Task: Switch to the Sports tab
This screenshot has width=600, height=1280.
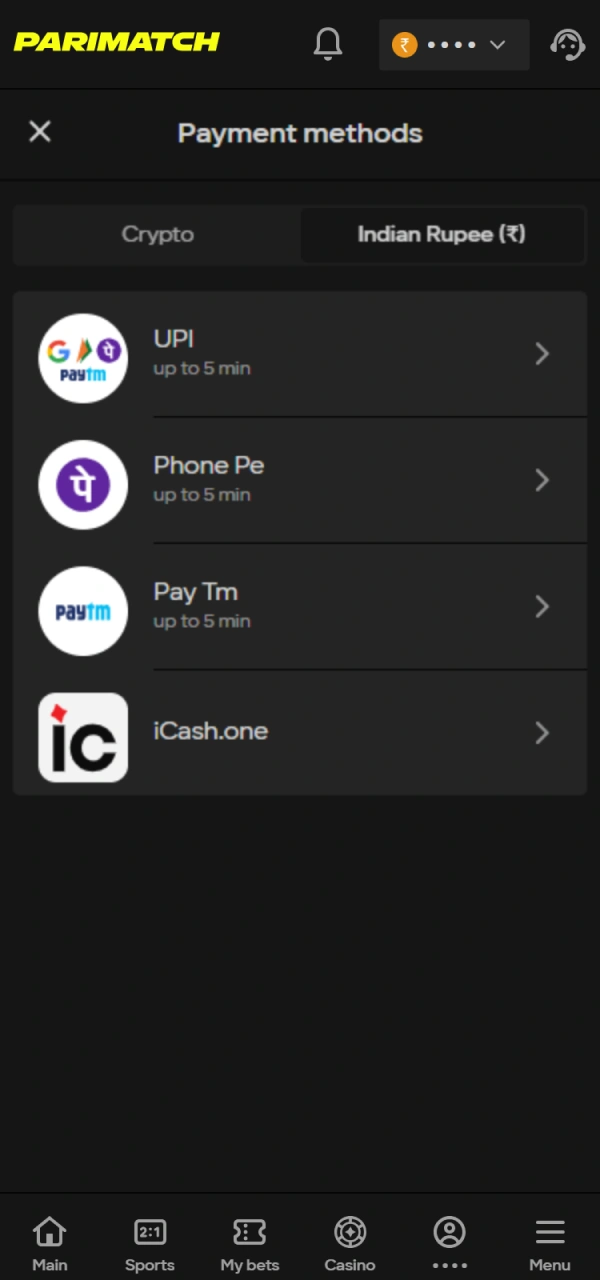Action: [150, 1243]
